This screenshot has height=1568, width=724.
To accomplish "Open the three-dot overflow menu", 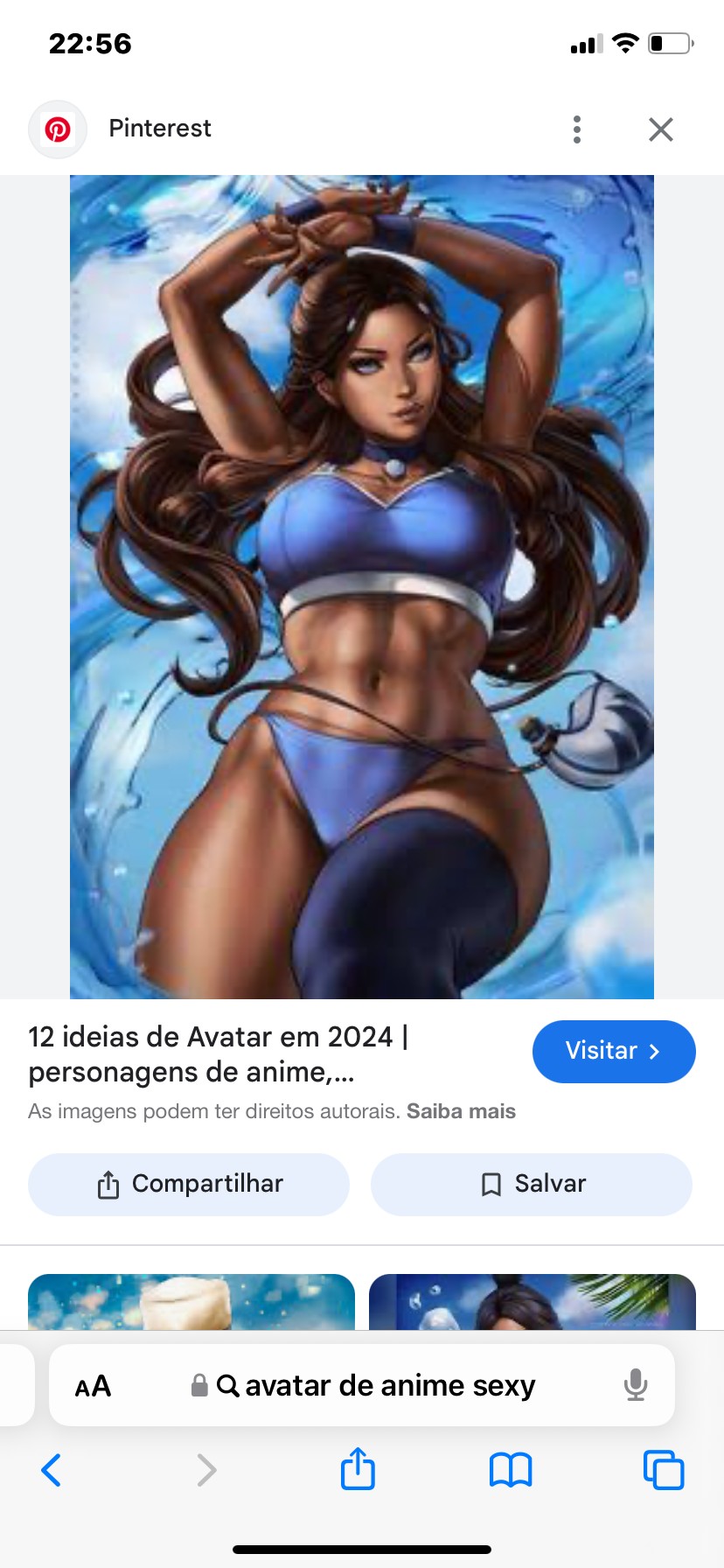I will point(577,129).
